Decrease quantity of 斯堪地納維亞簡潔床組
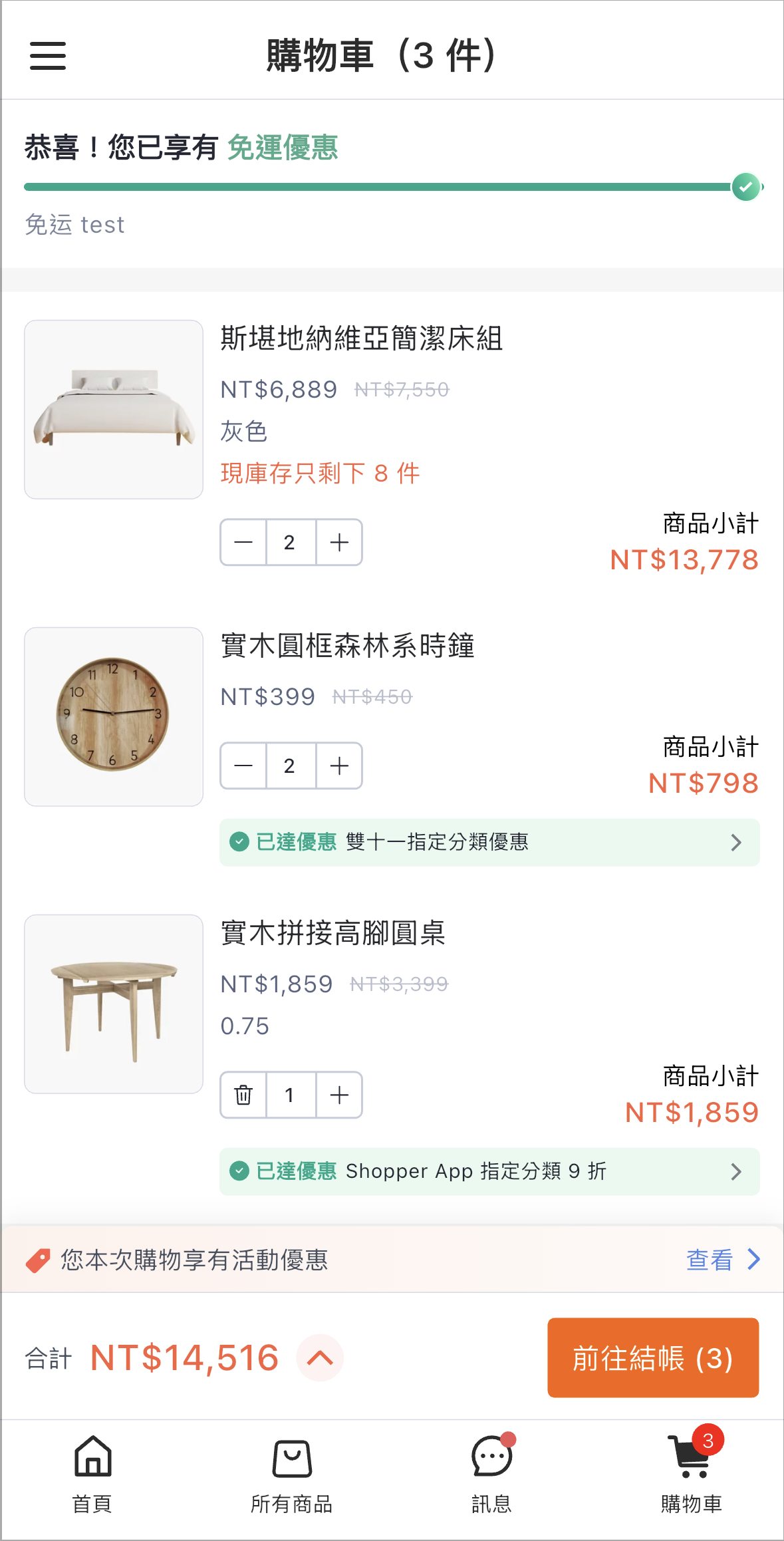 pyautogui.click(x=243, y=542)
